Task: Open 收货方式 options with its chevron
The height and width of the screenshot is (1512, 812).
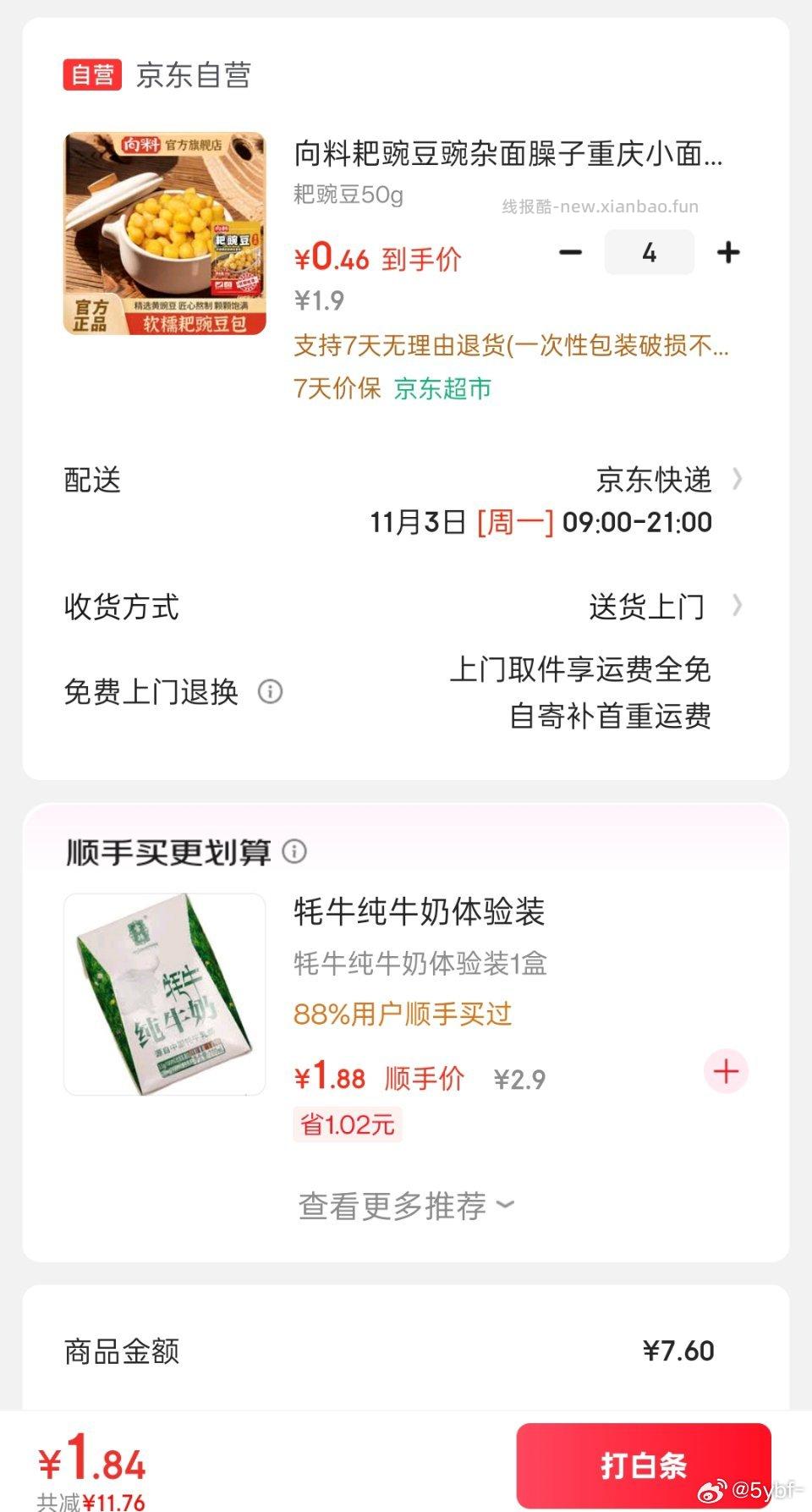Action: pyautogui.click(x=740, y=606)
